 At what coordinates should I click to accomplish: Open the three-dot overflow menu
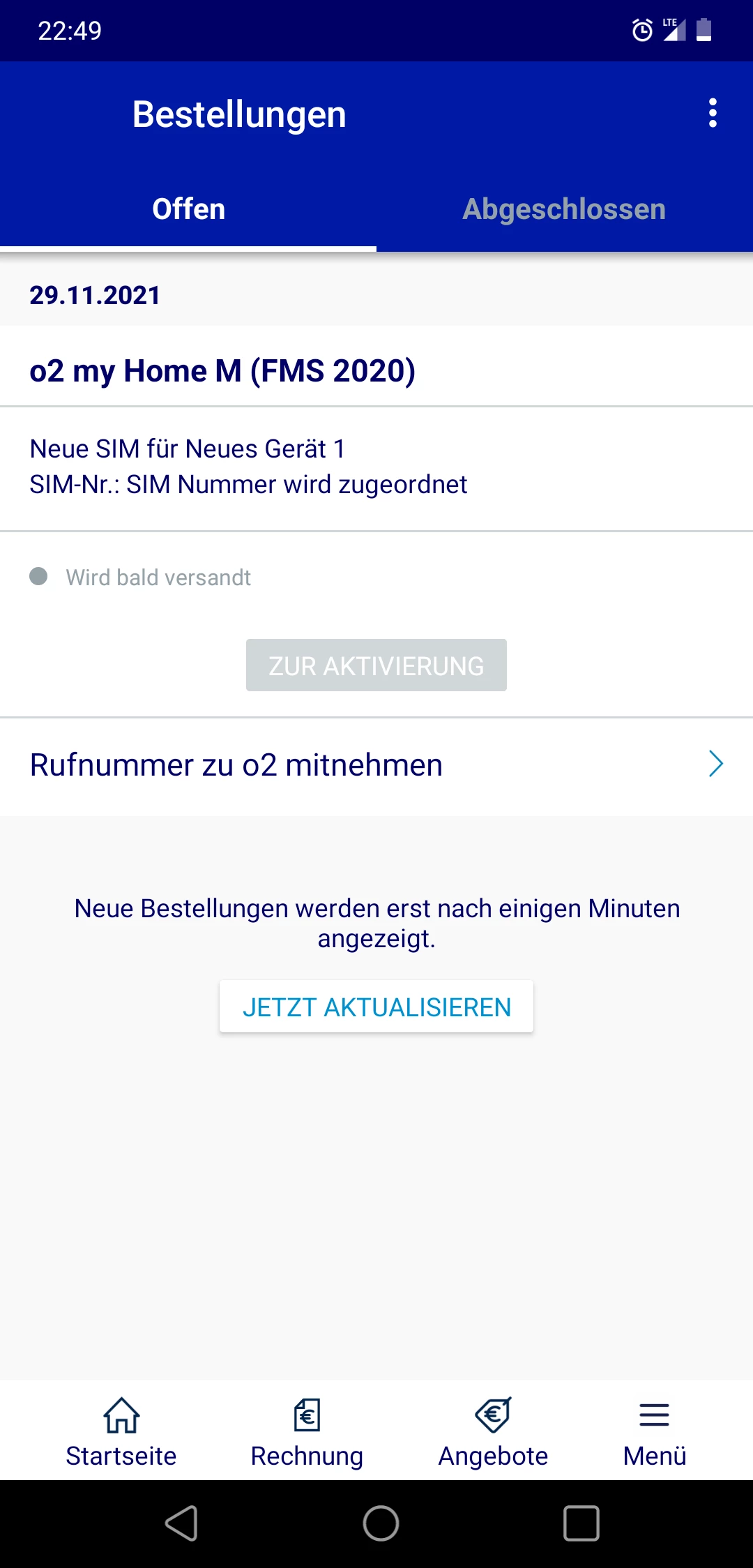(x=712, y=113)
